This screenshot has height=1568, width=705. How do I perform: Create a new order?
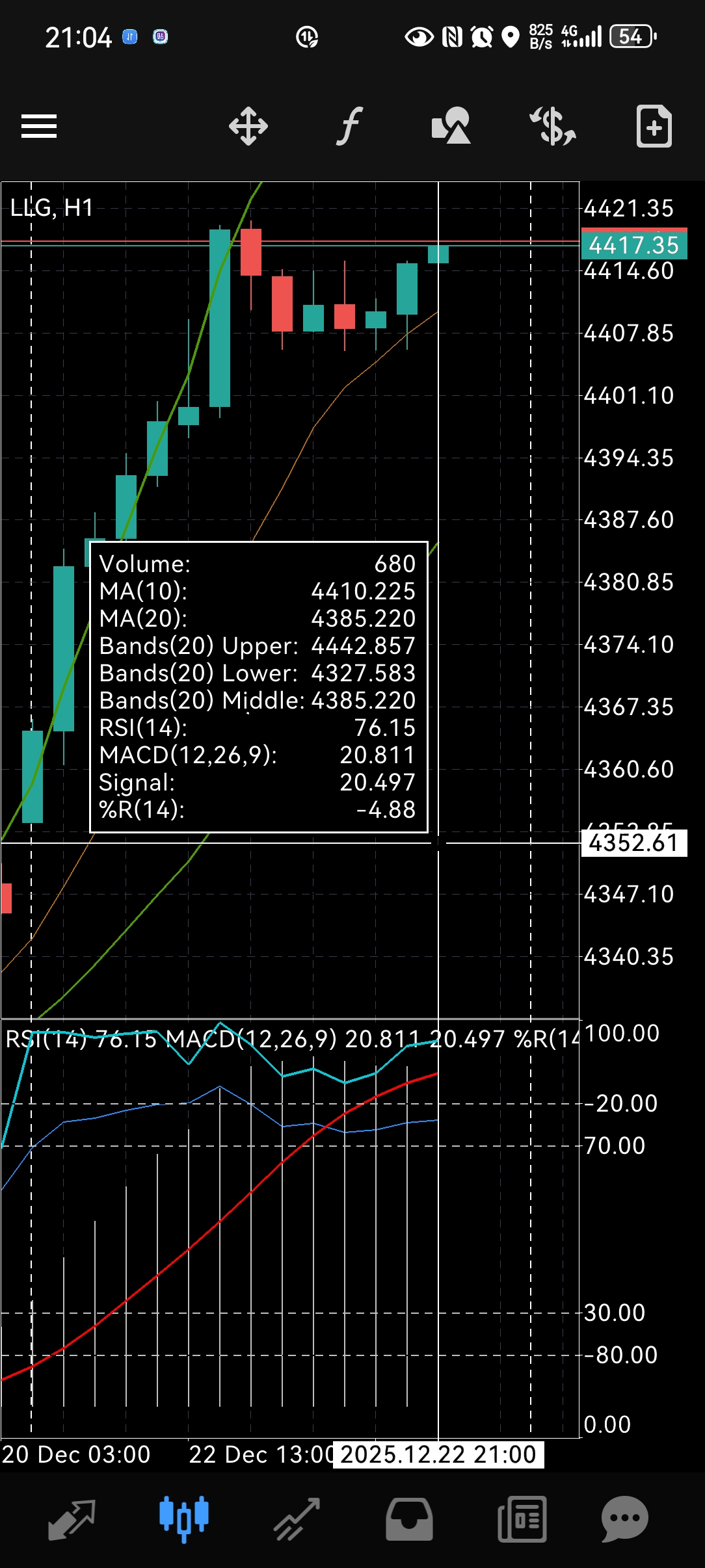coord(654,126)
